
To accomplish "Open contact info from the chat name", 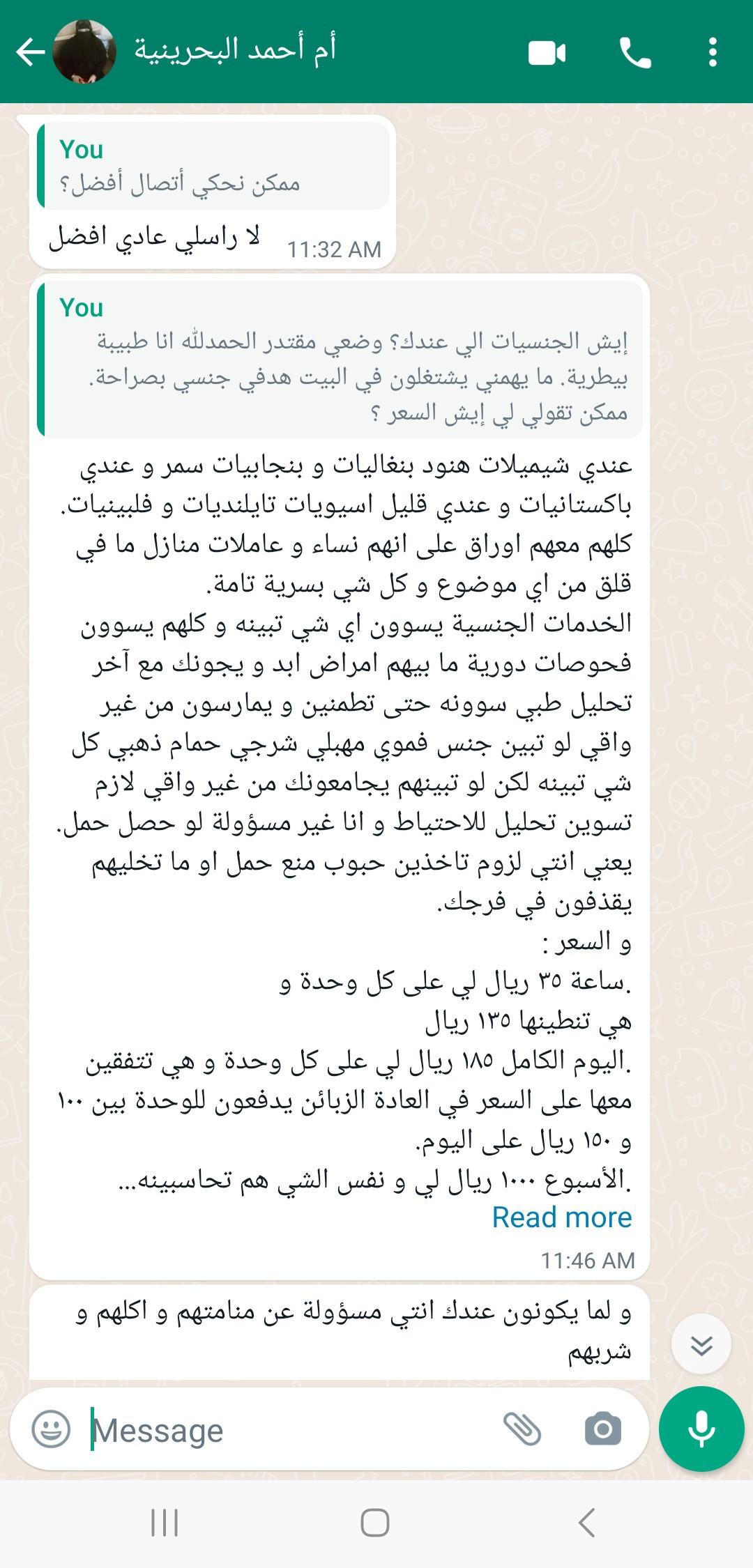I will pos(235,50).
